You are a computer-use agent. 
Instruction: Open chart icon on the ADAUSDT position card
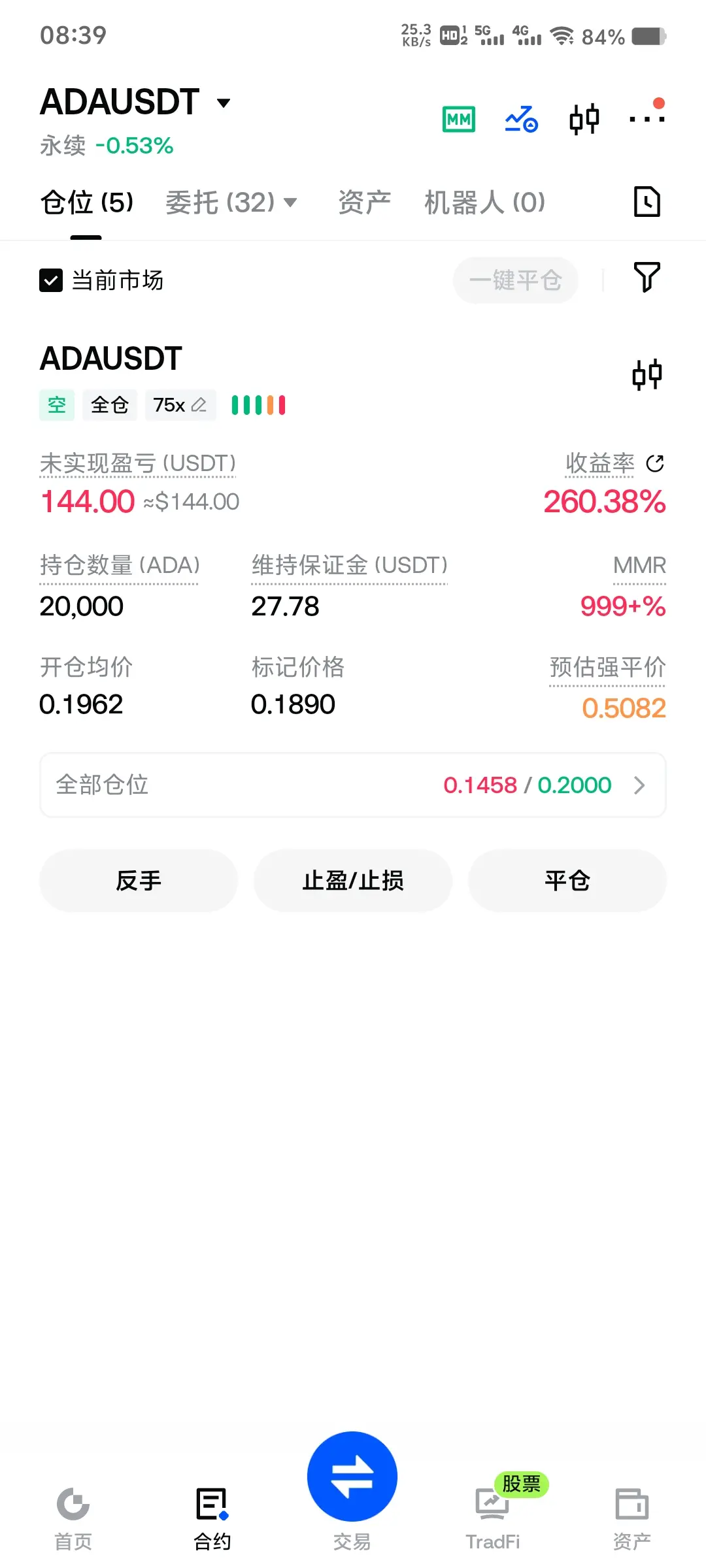coord(647,375)
